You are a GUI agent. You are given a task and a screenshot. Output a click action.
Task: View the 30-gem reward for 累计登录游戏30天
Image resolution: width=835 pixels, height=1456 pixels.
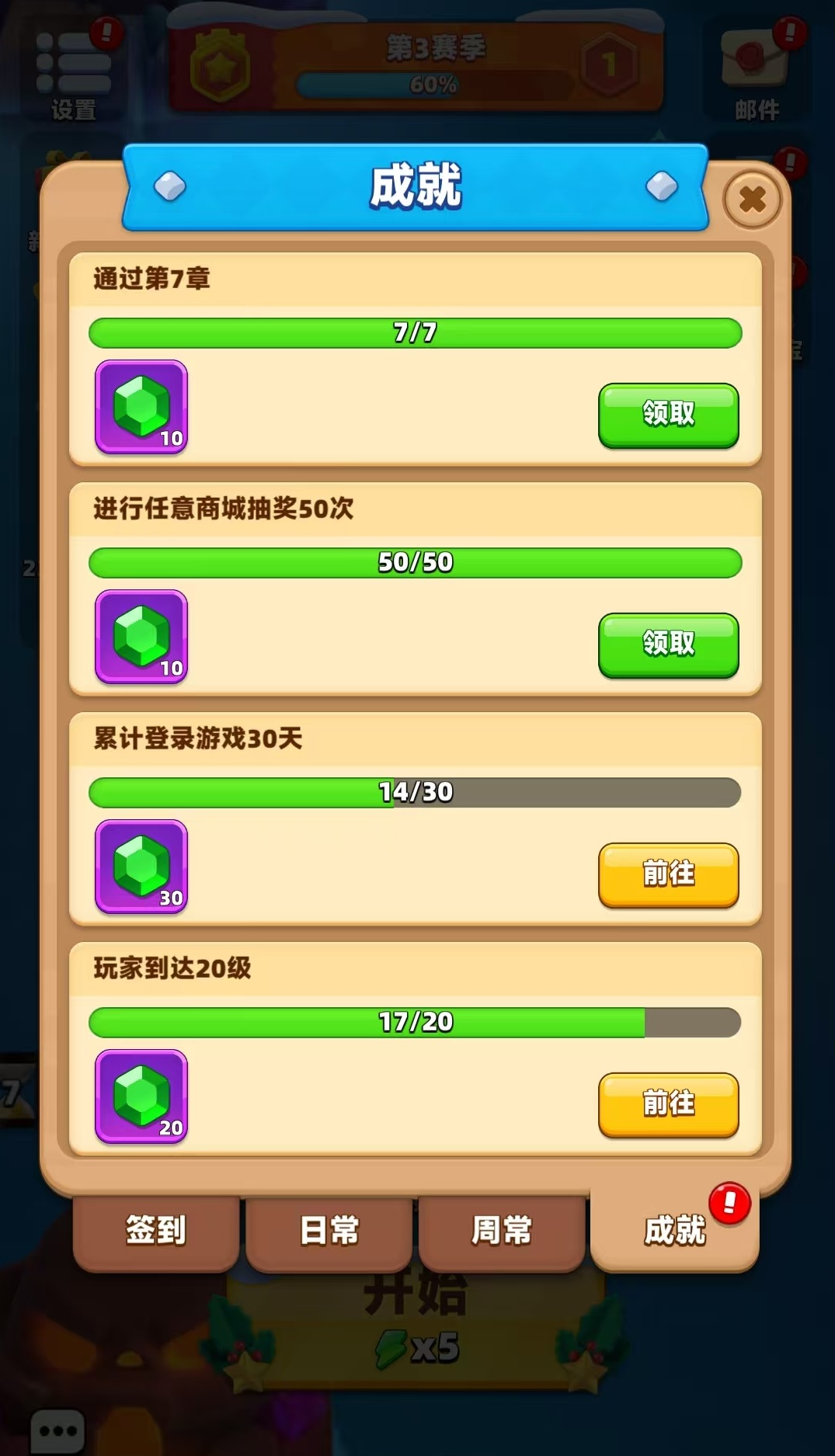(x=141, y=867)
